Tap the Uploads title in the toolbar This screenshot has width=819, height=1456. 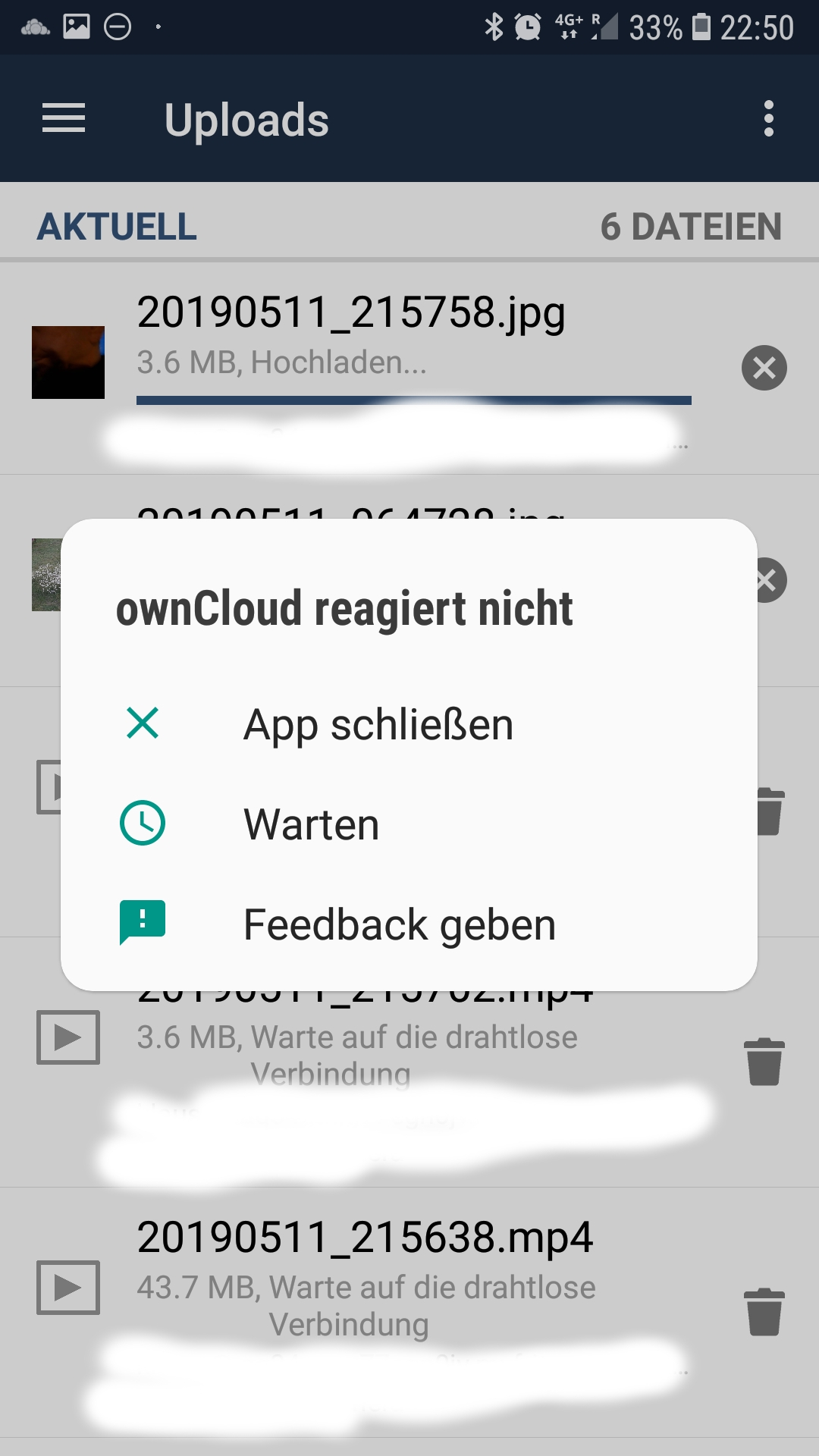coord(246,119)
